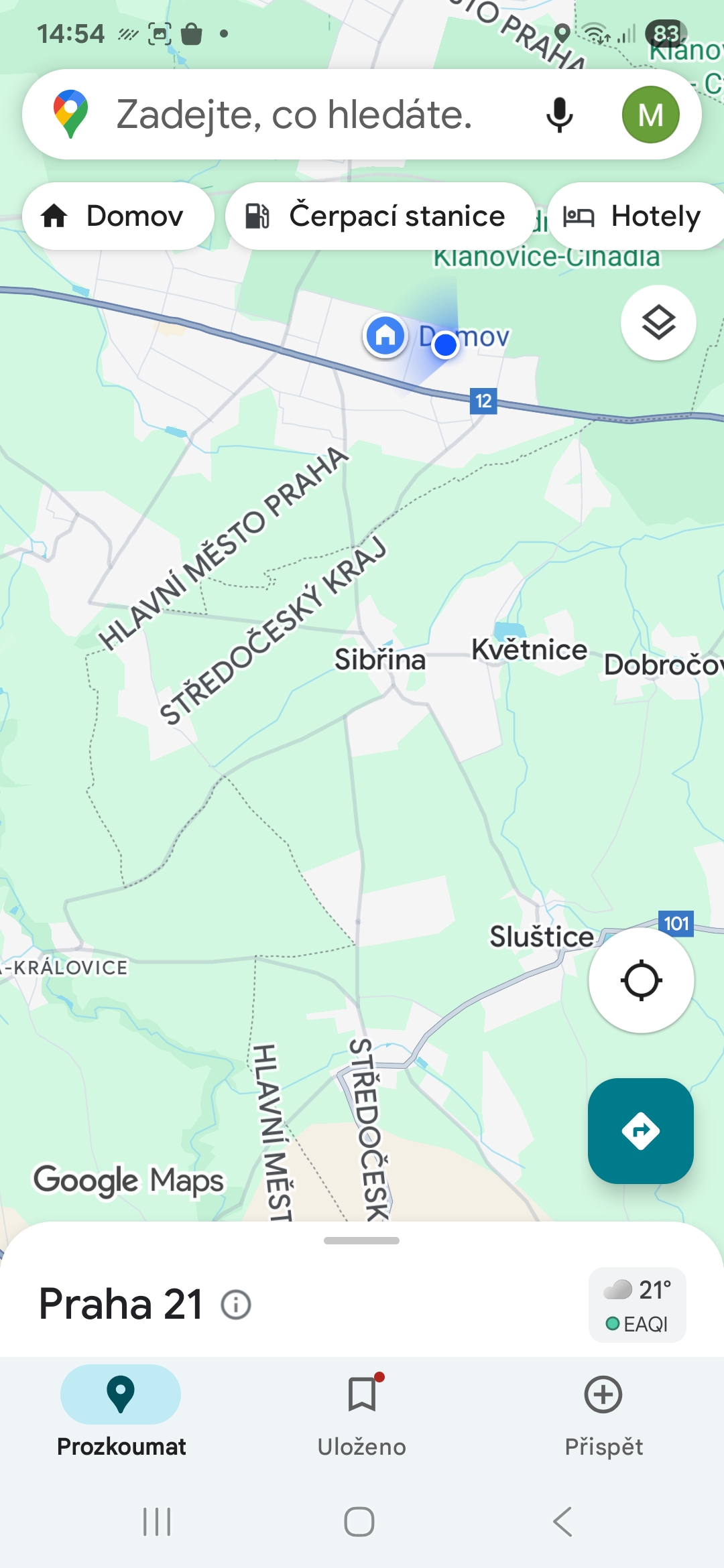Viewport: 724px width, 1568px height.
Task: Open the info icon next to Praha 21
Action: pyautogui.click(x=236, y=1305)
